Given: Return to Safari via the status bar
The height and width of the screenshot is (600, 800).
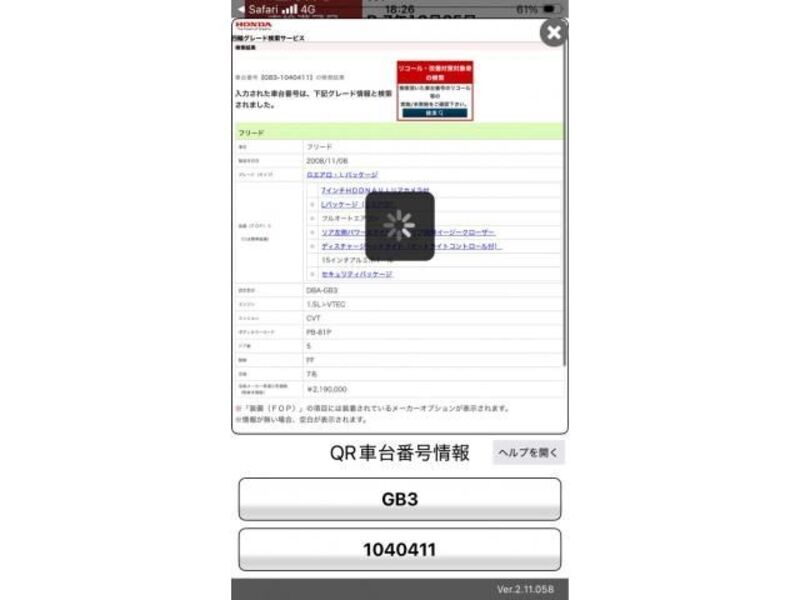Looking at the screenshot, I should point(258,9).
